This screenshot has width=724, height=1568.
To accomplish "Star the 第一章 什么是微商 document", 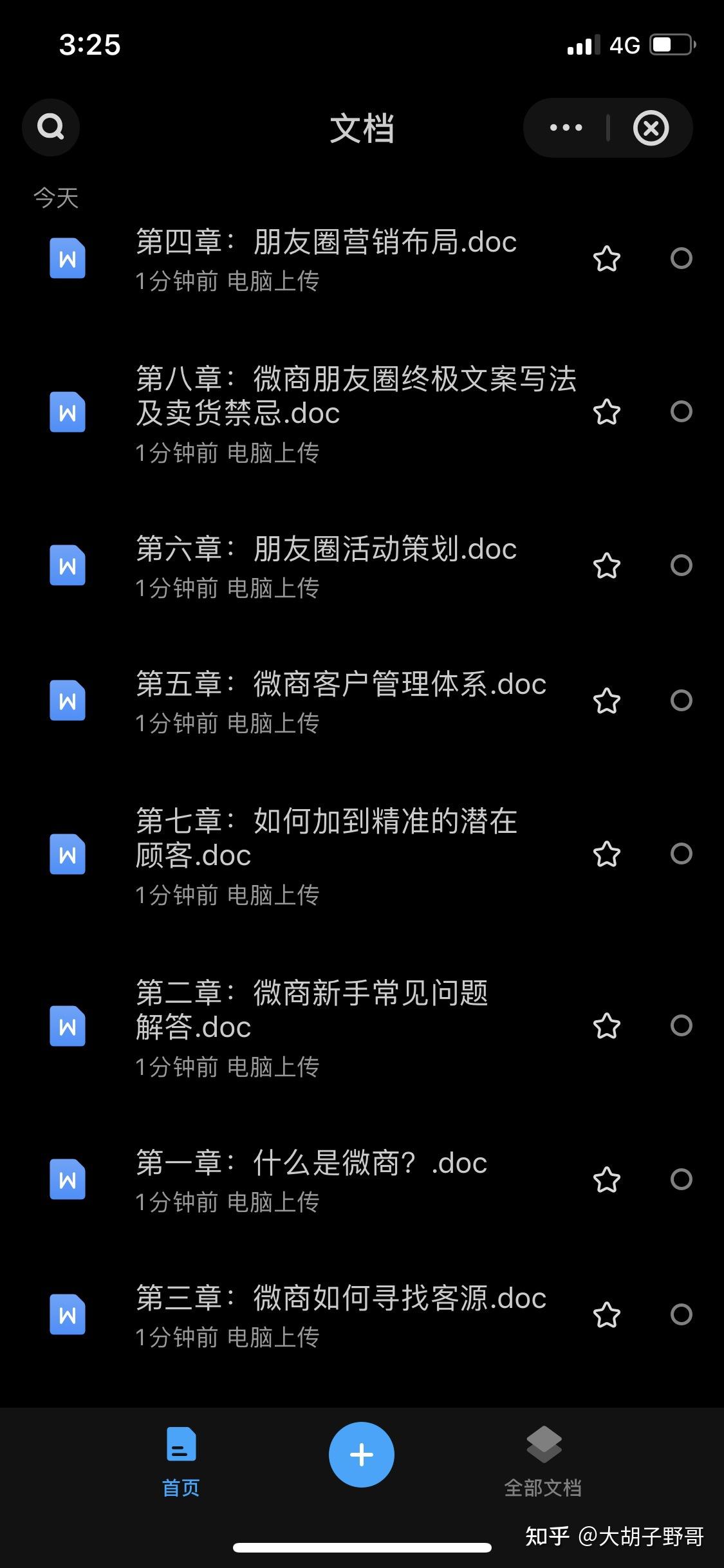I will (606, 1179).
